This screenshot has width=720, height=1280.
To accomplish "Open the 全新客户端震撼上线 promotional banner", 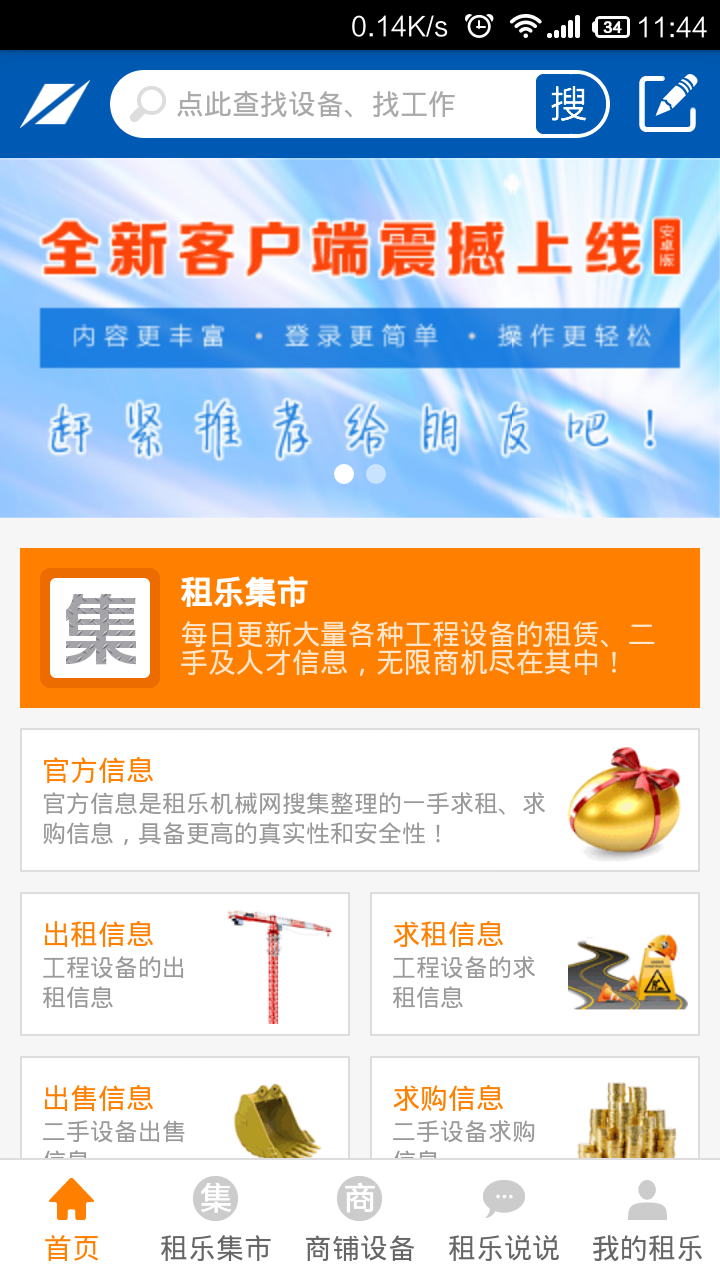I will [x=360, y=338].
